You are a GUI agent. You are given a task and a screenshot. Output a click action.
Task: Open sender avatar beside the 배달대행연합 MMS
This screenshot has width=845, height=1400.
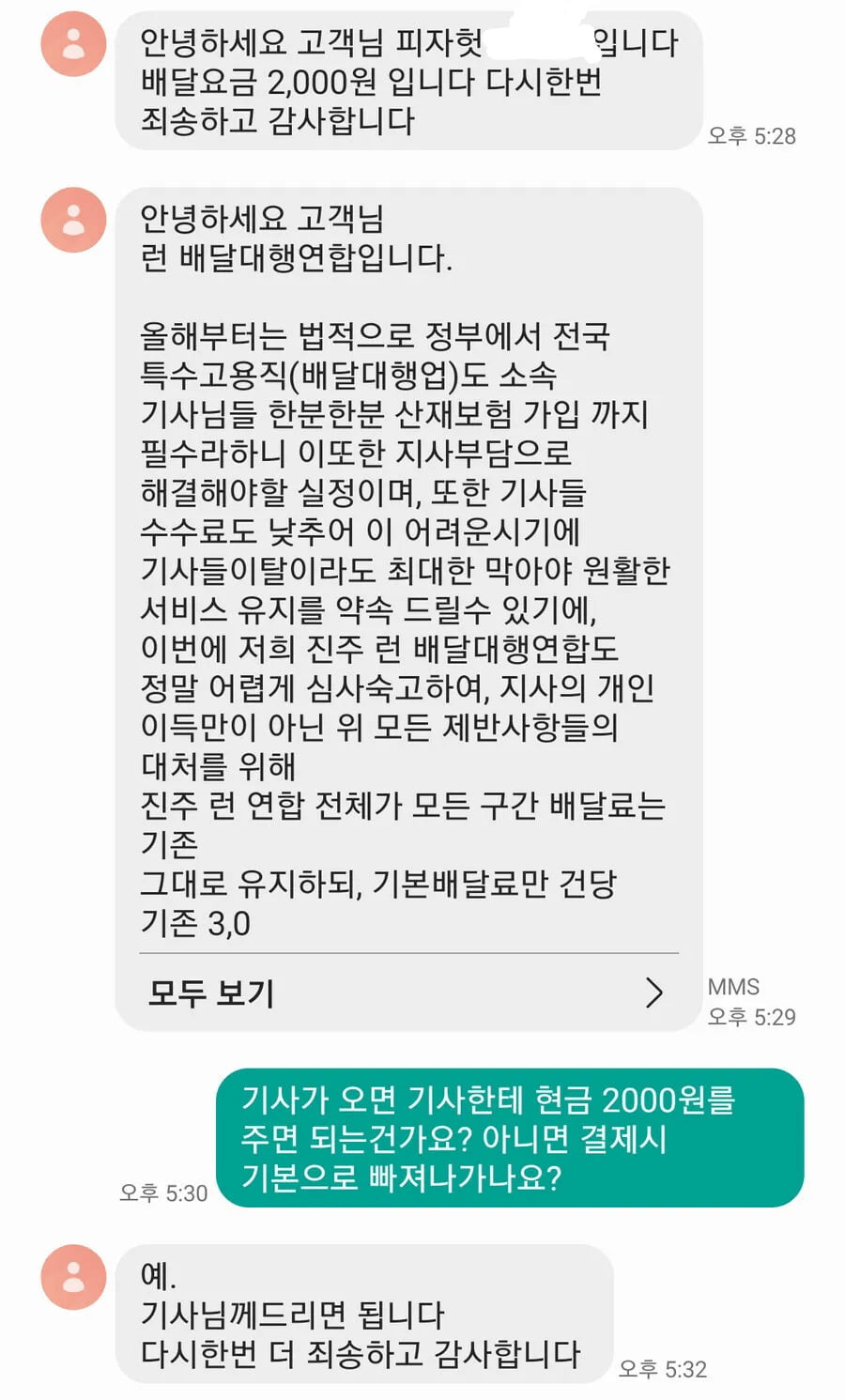73,220
